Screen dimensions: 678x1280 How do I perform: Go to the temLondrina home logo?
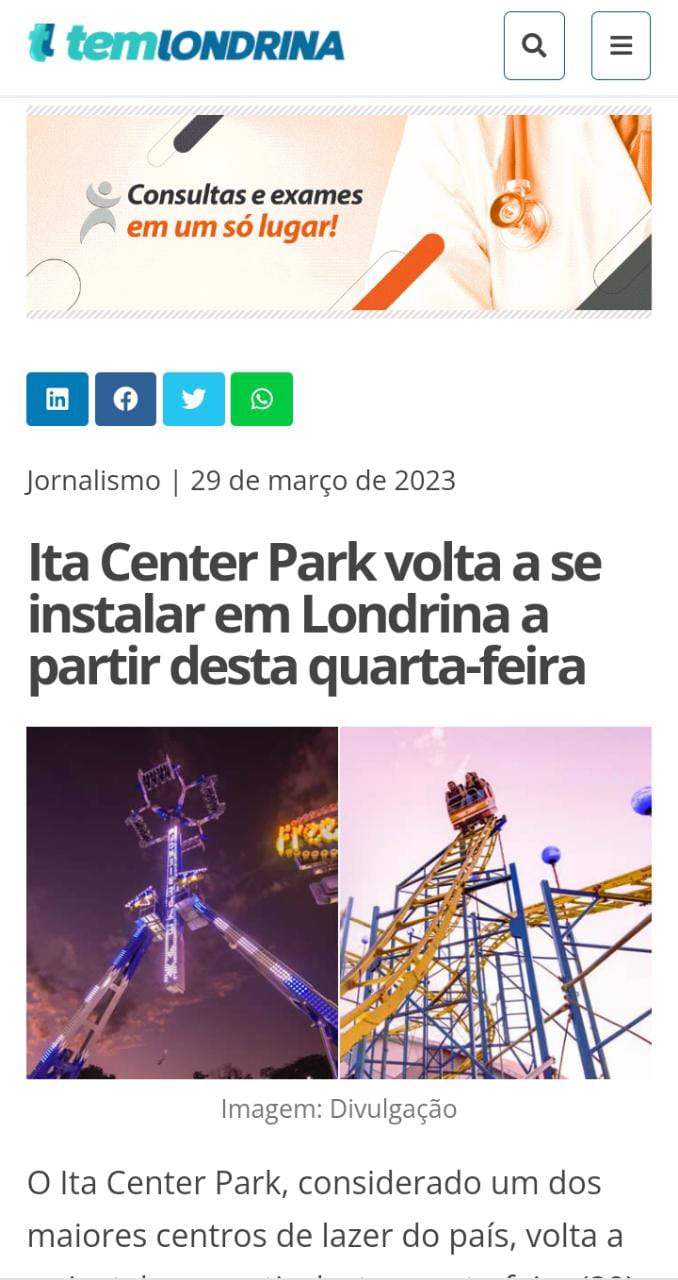pyautogui.click(x=186, y=44)
